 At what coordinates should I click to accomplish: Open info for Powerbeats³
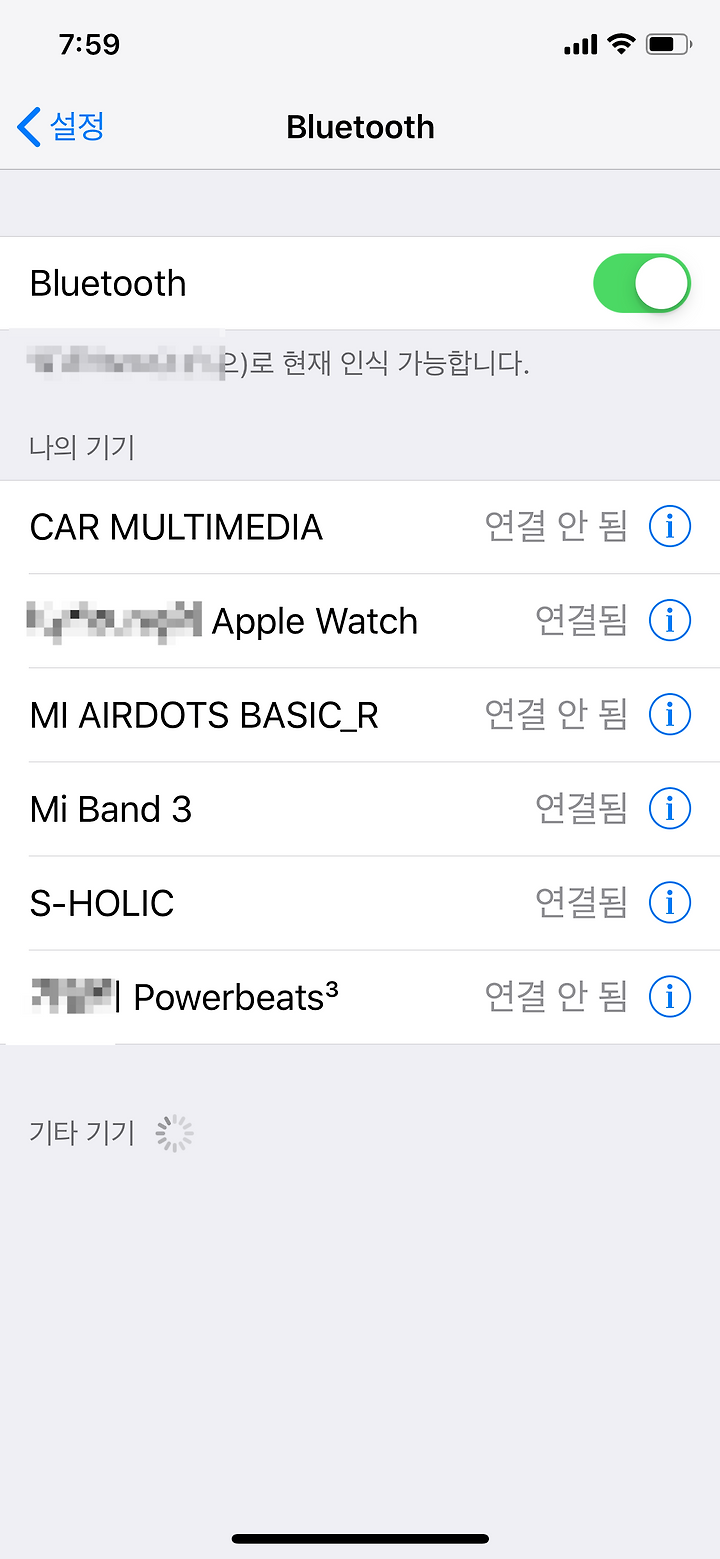point(670,996)
